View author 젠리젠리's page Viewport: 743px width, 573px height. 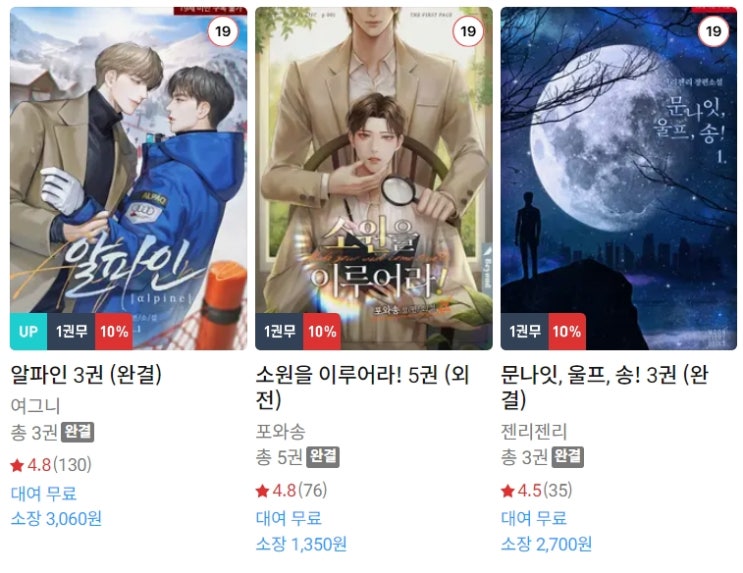pos(534,432)
